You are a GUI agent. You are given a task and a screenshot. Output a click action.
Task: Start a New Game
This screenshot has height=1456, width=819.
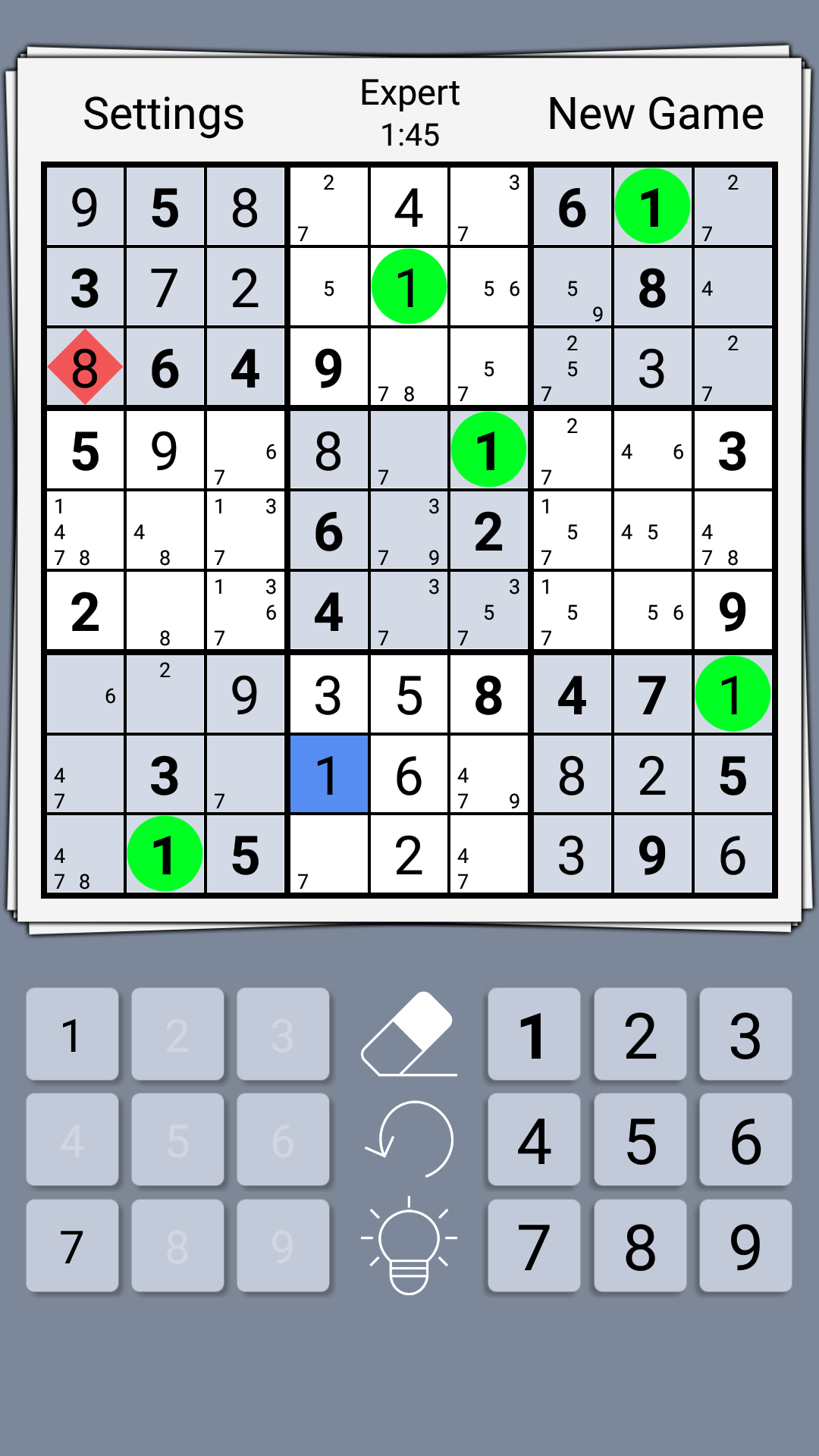click(x=655, y=114)
